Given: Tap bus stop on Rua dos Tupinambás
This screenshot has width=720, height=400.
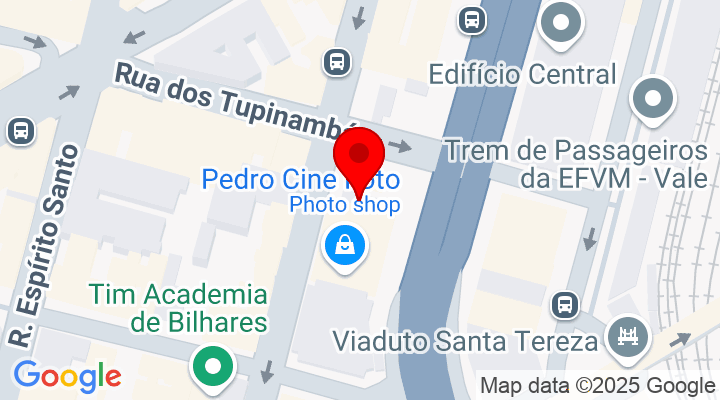Looking at the screenshot, I should [337, 63].
